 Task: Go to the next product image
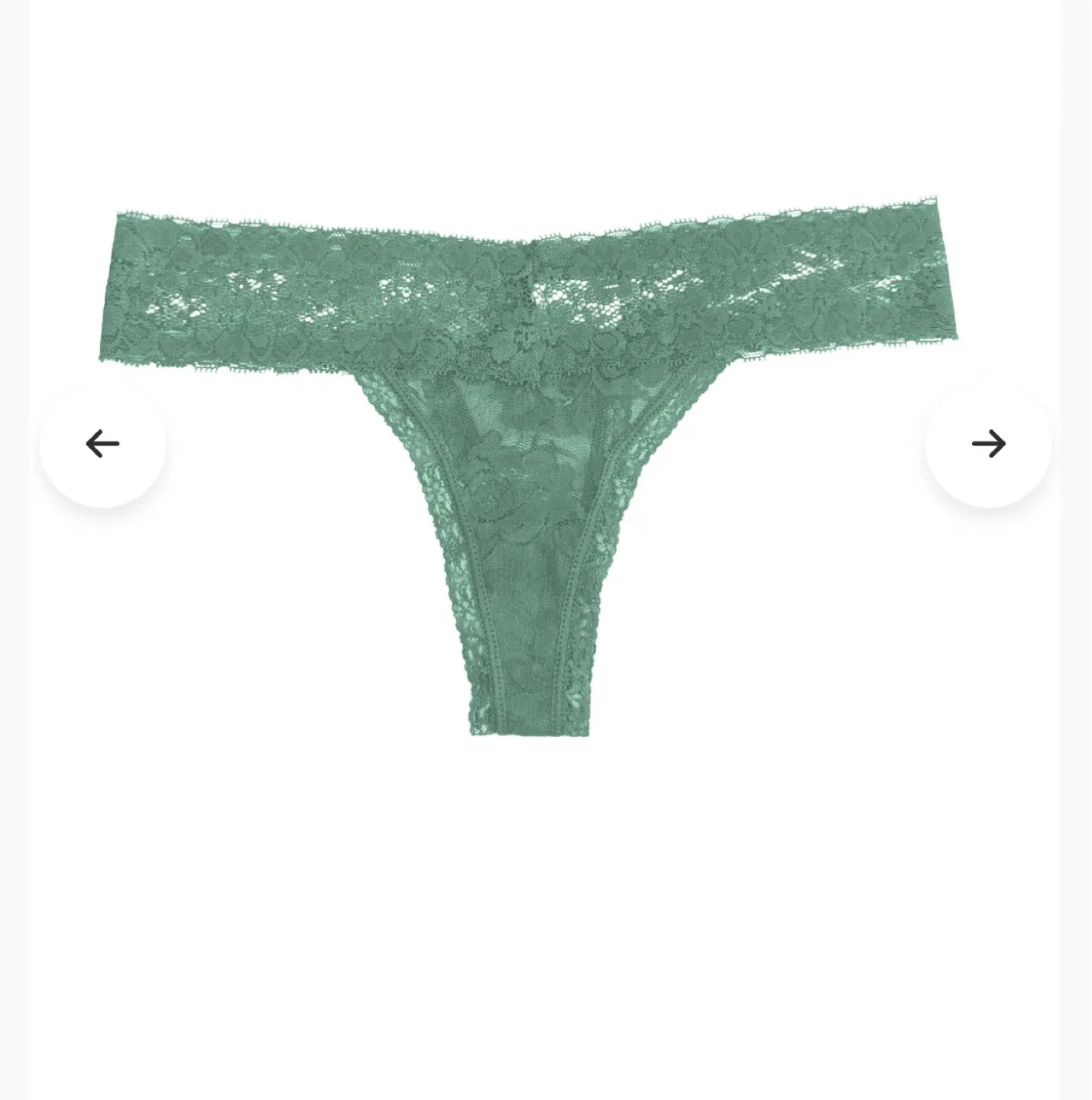988,444
